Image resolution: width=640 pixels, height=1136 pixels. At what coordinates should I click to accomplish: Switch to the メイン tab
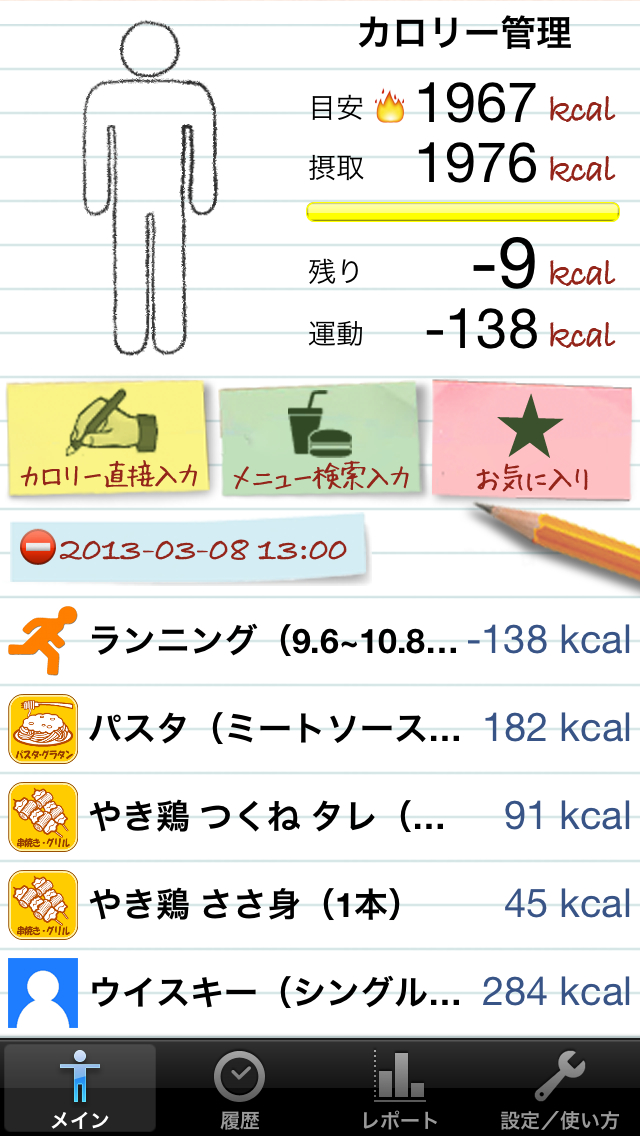tap(80, 1088)
